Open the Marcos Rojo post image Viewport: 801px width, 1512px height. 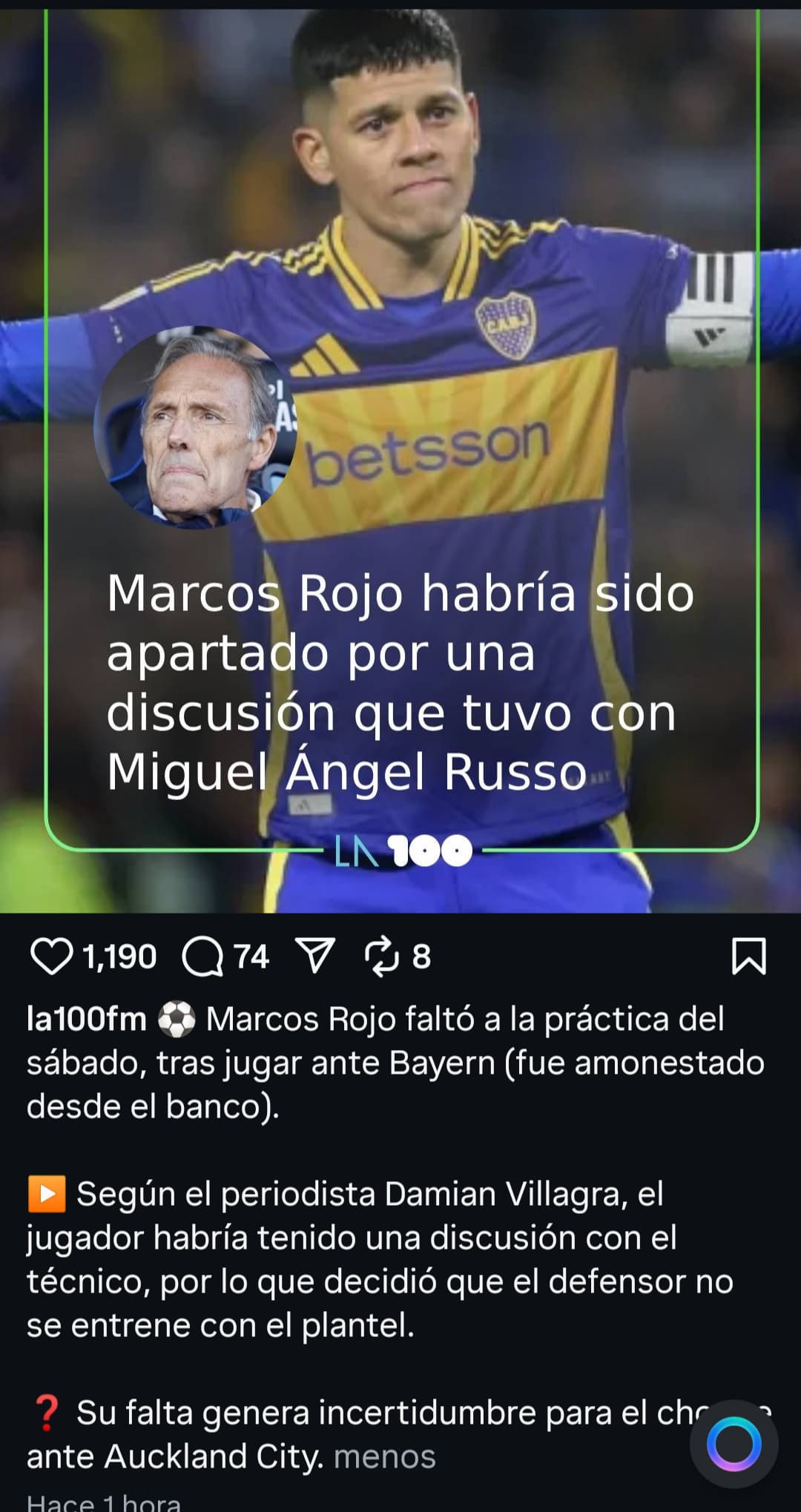coord(400,460)
